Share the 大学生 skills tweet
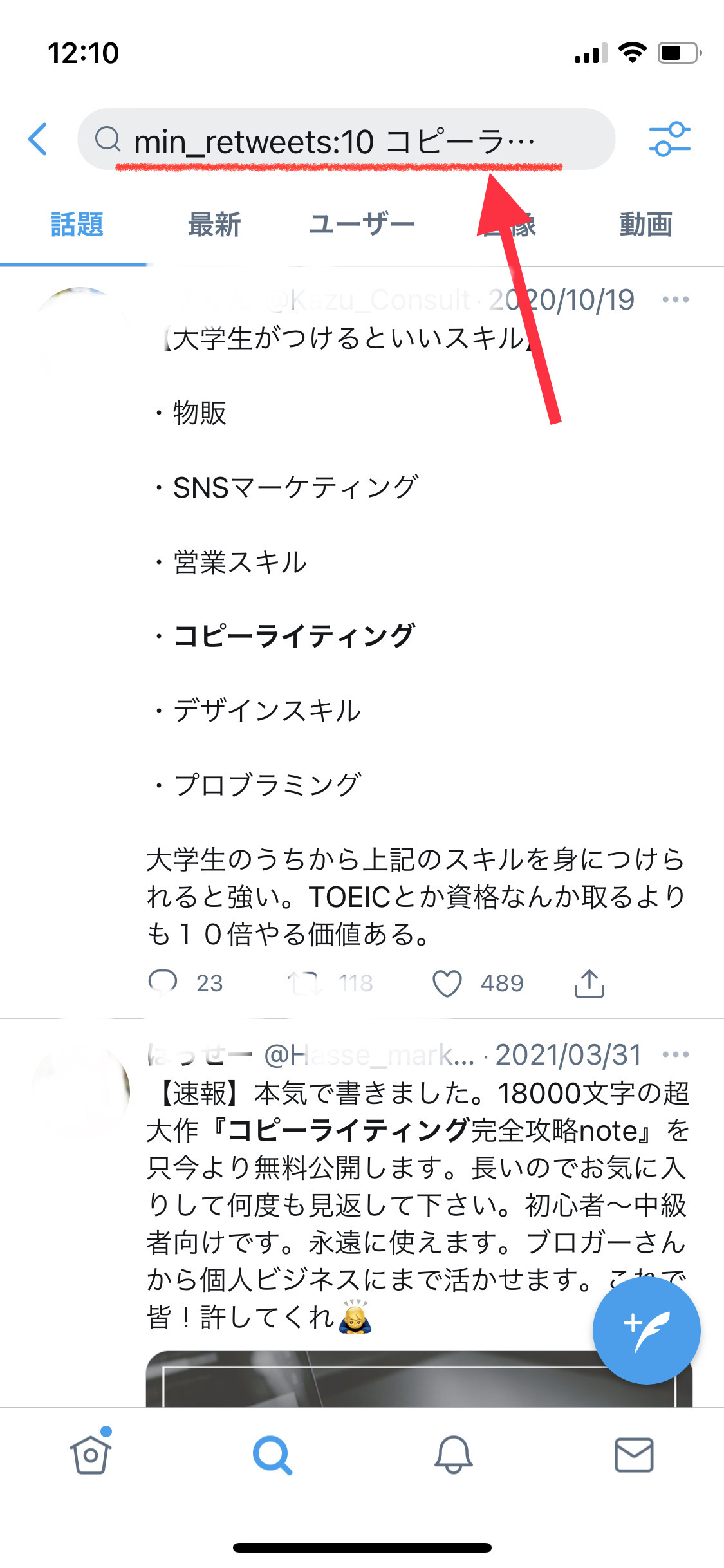The height and width of the screenshot is (1568, 724). tap(589, 983)
